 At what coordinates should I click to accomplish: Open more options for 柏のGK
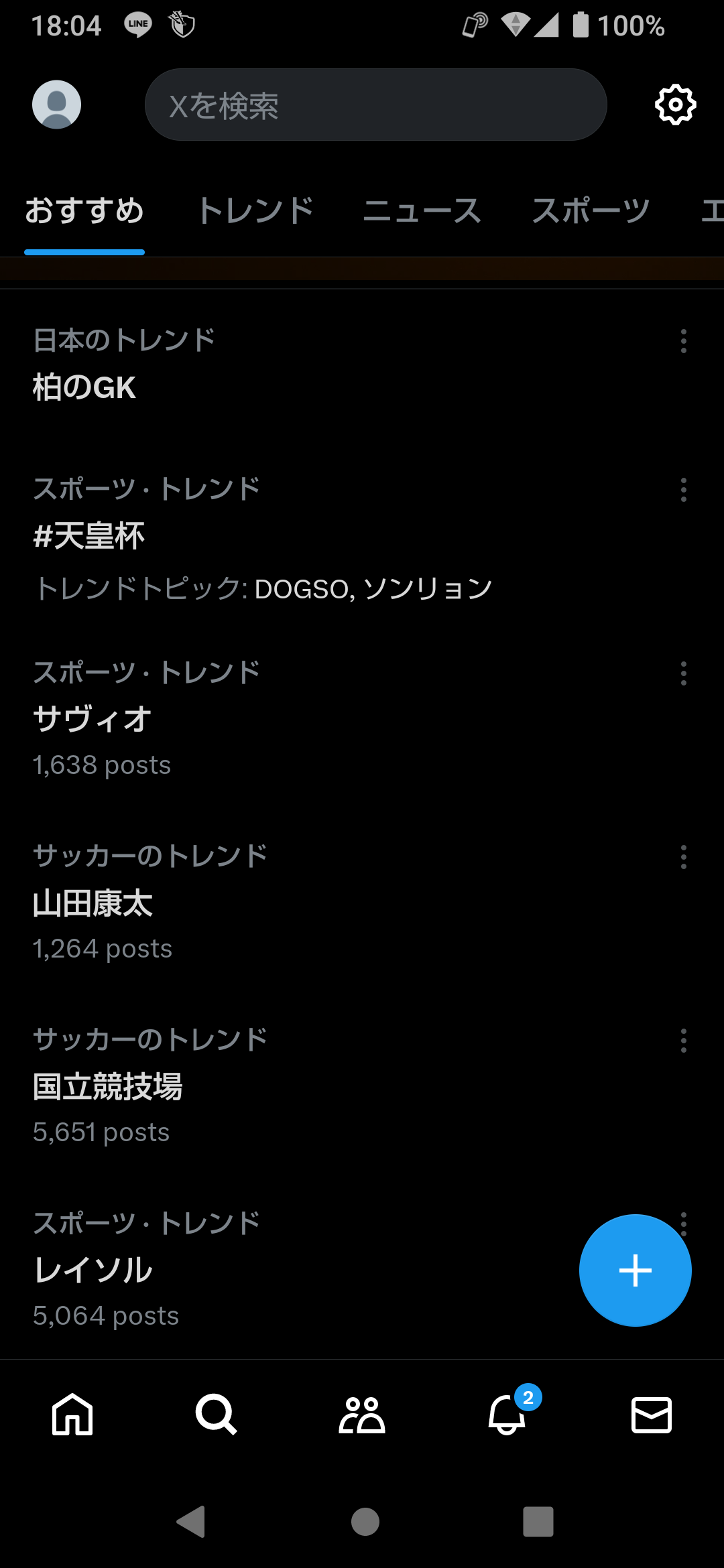[x=684, y=341]
